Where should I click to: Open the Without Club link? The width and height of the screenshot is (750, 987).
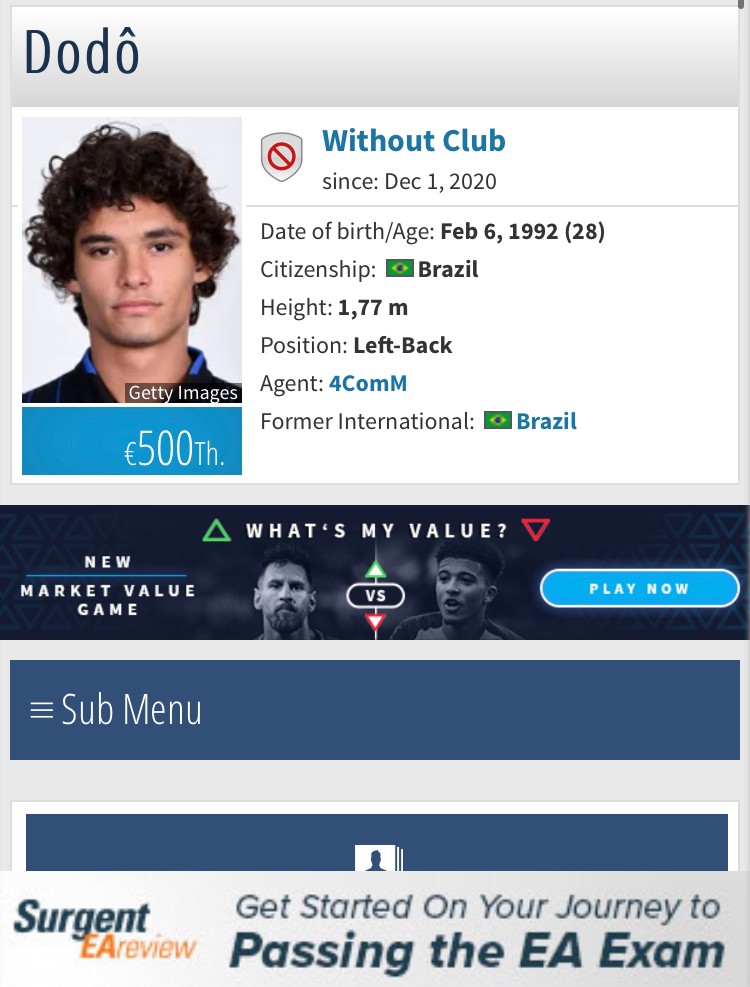click(x=413, y=141)
